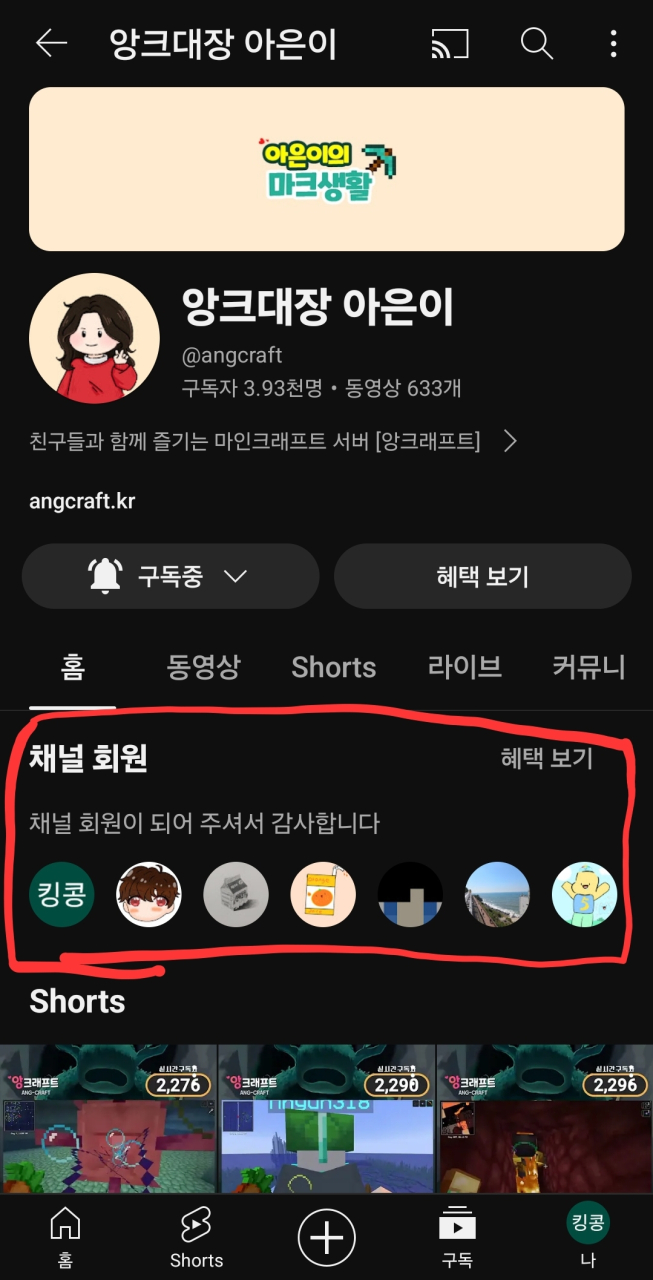The width and height of the screenshot is (653, 1280).
Task: Open the 커뮤니티 tab
Action: tap(590, 667)
